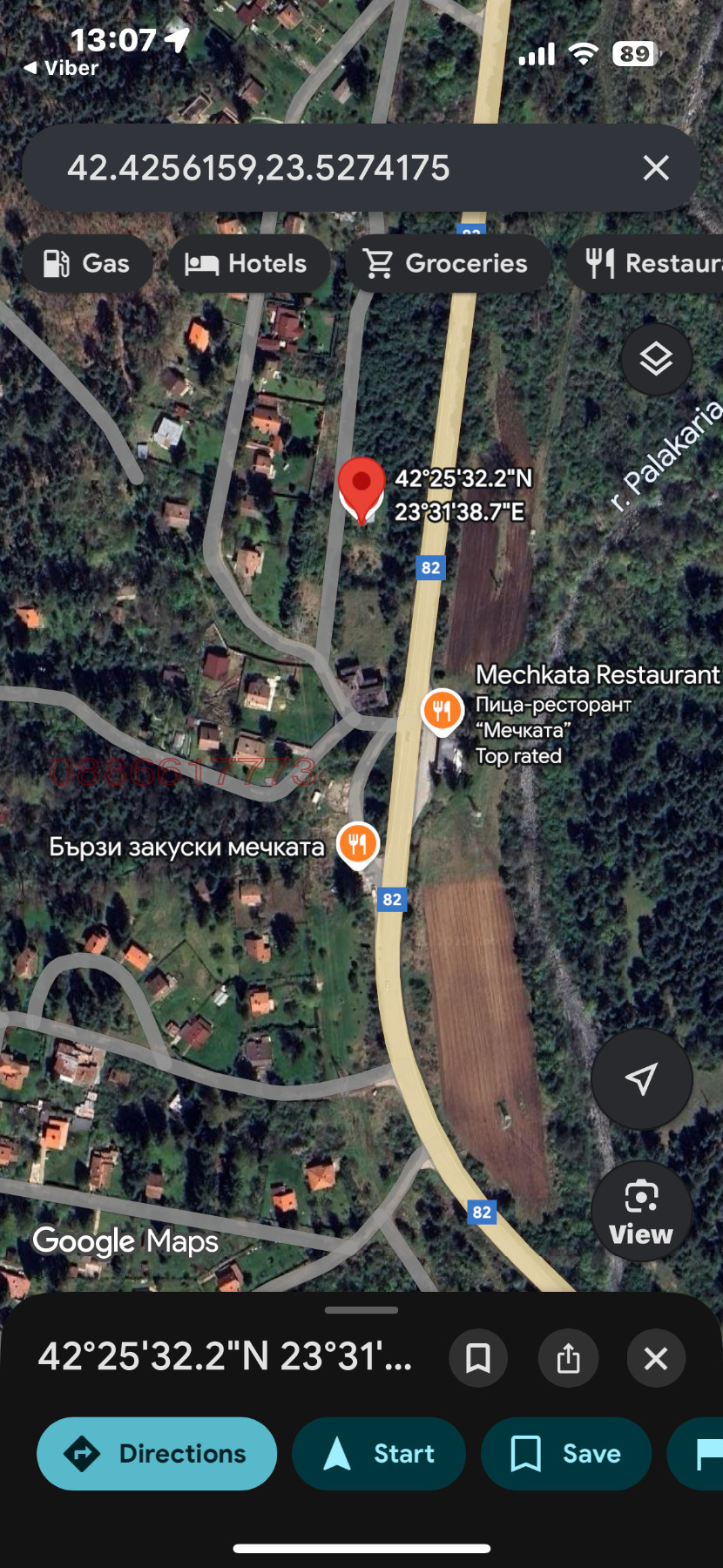The height and width of the screenshot is (1568, 723).
Task: Get Directions to the pin
Action: point(157,1453)
